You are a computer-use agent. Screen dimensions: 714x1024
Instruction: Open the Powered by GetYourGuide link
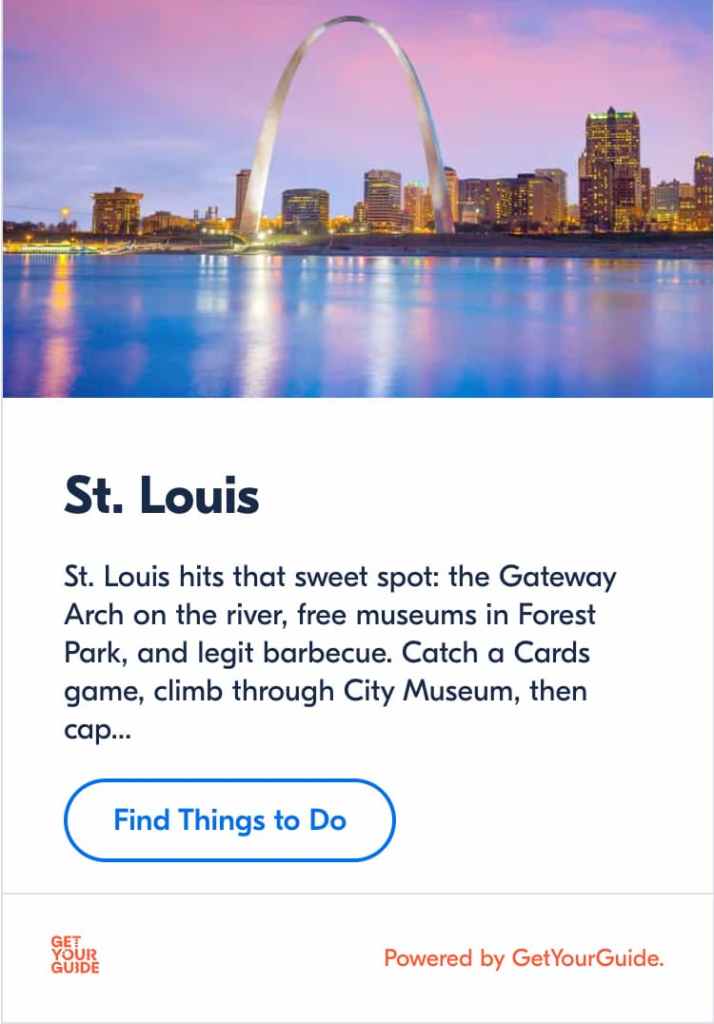coord(523,958)
